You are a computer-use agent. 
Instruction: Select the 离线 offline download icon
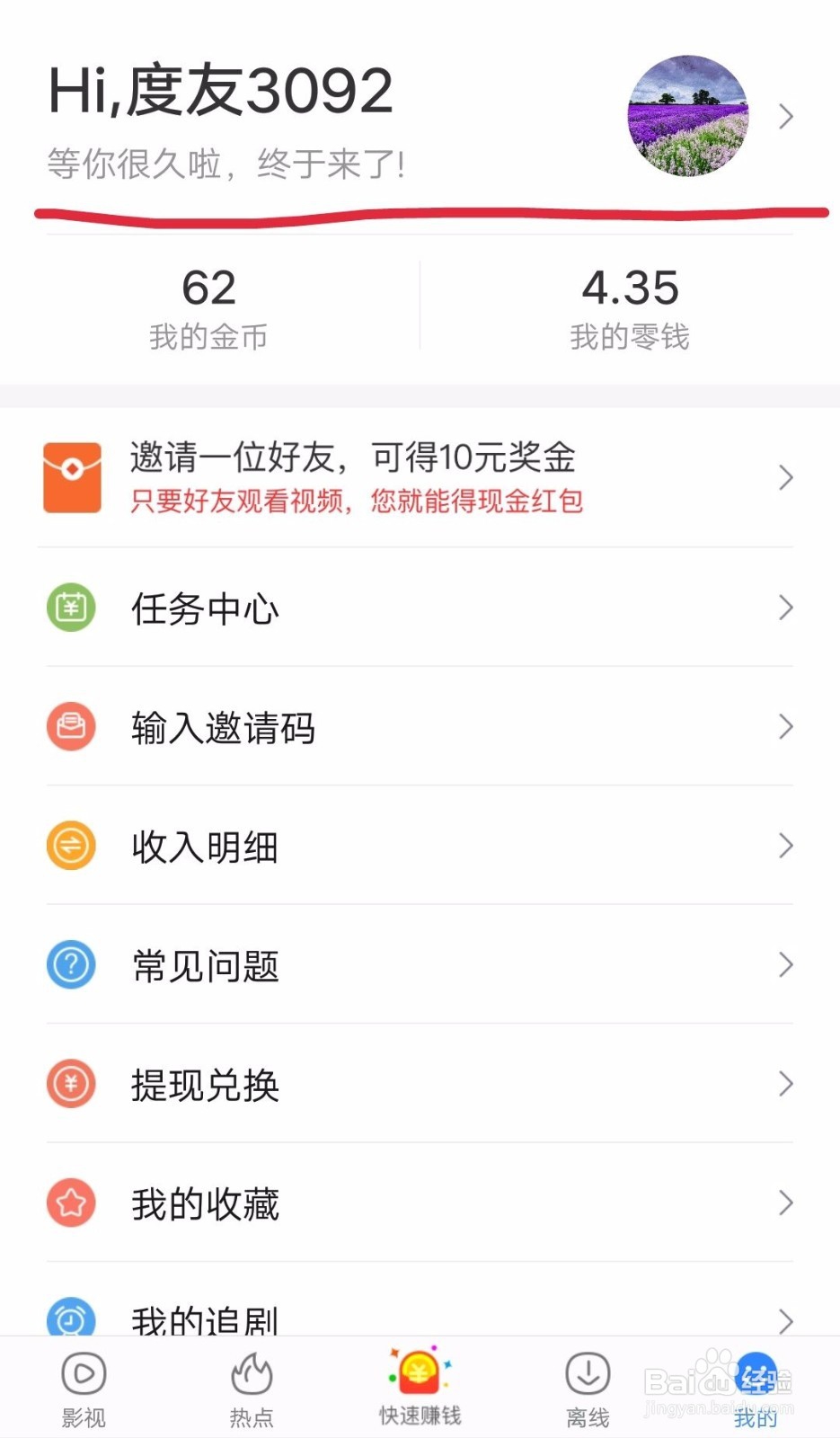pos(587,1373)
